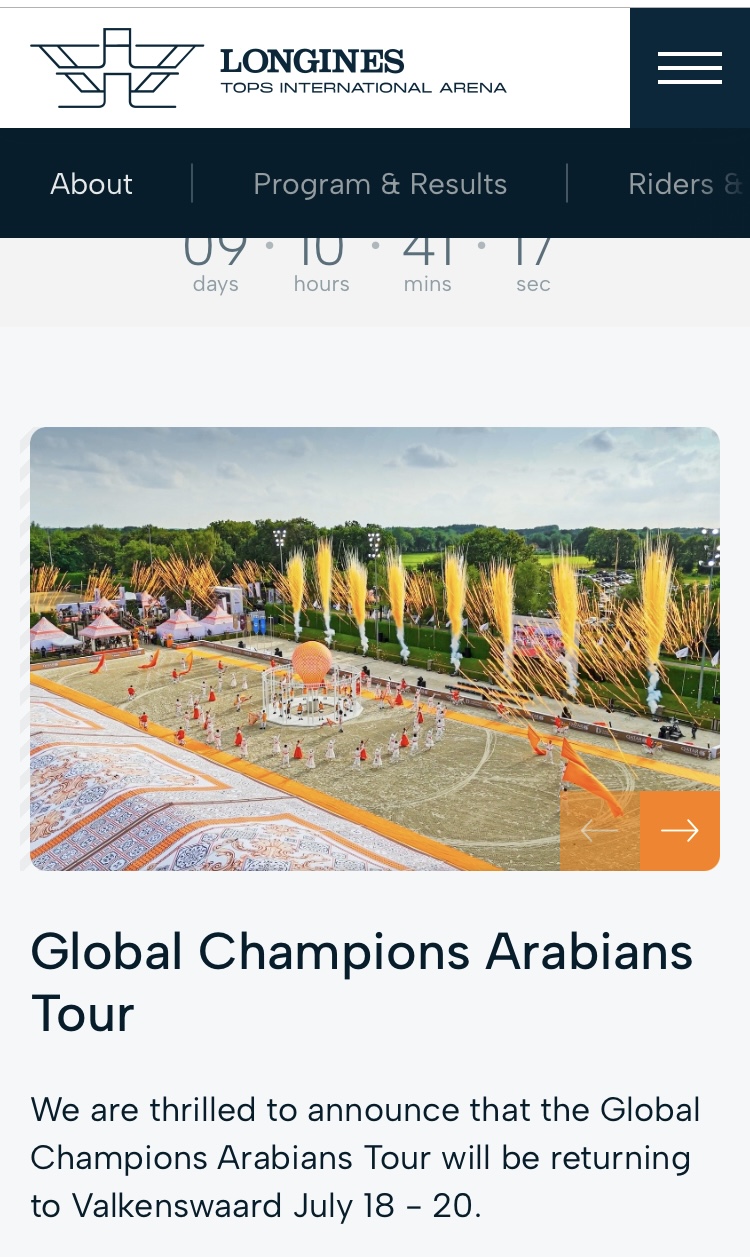This screenshot has width=750, height=1257.
Task: Open the hamburger menu
Action: coord(690,68)
